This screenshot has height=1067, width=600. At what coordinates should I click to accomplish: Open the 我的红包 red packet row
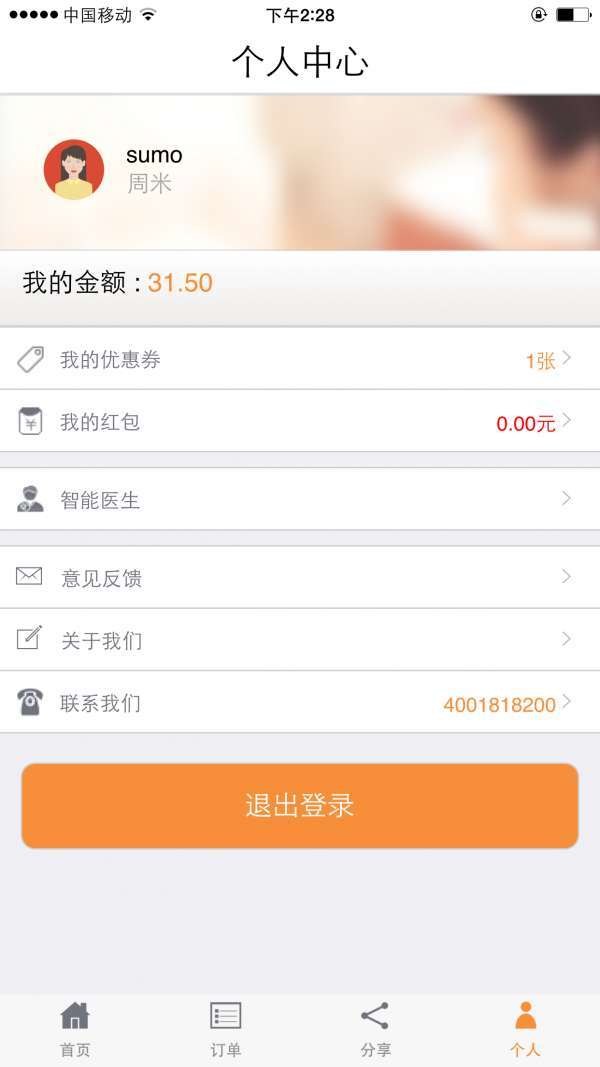(300, 422)
